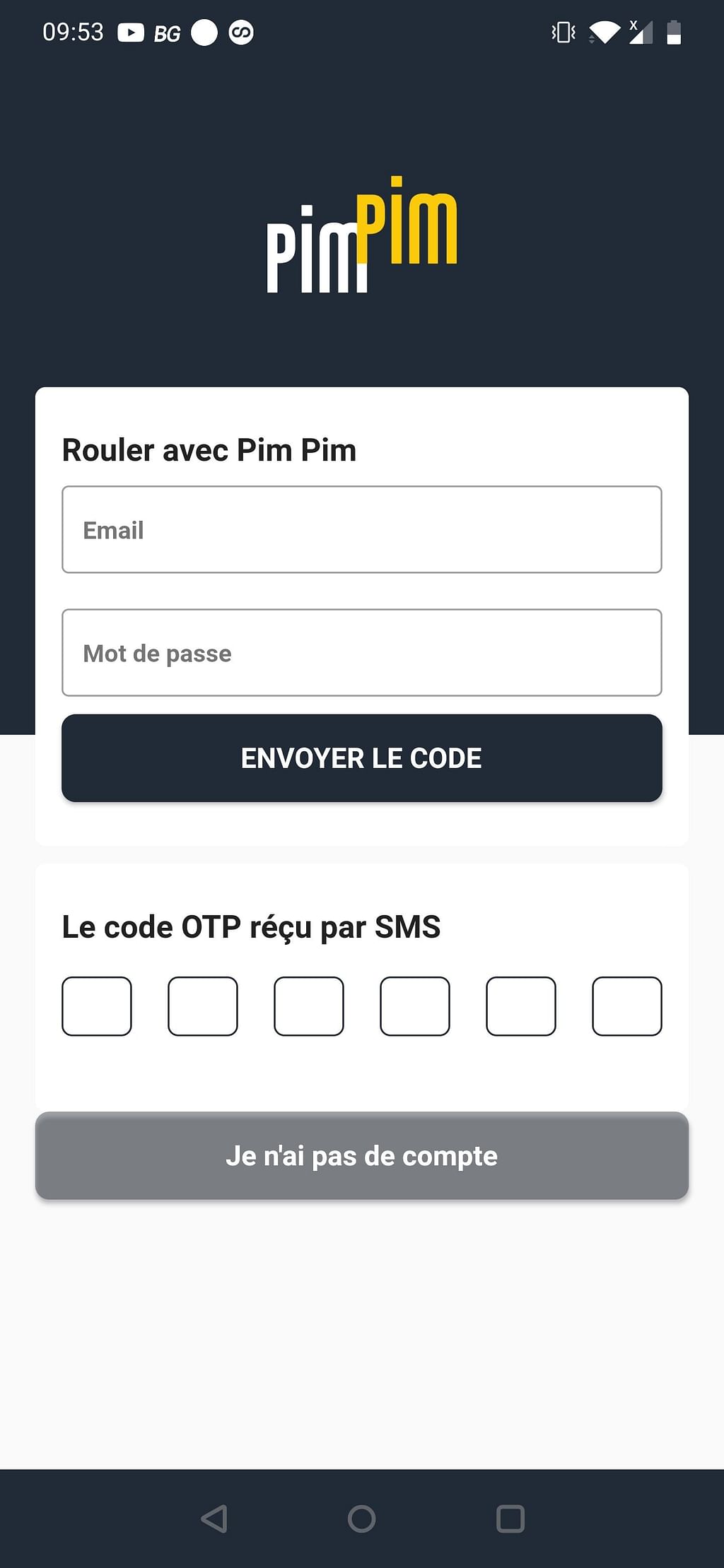Viewport: 724px width, 1568px height.
Task: Go back with the system back button
Action: (x=214, y=1518)
